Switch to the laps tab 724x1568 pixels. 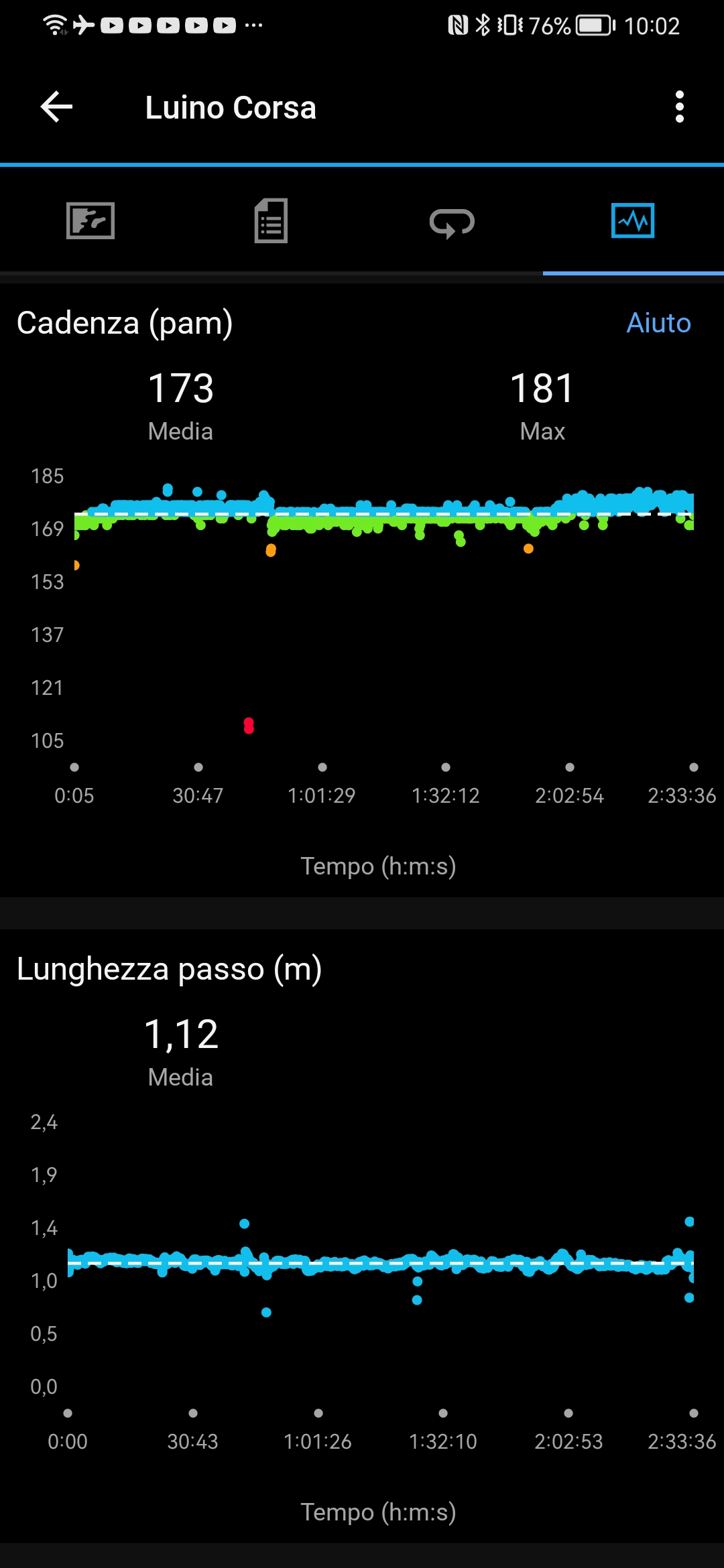coord(452,222)
